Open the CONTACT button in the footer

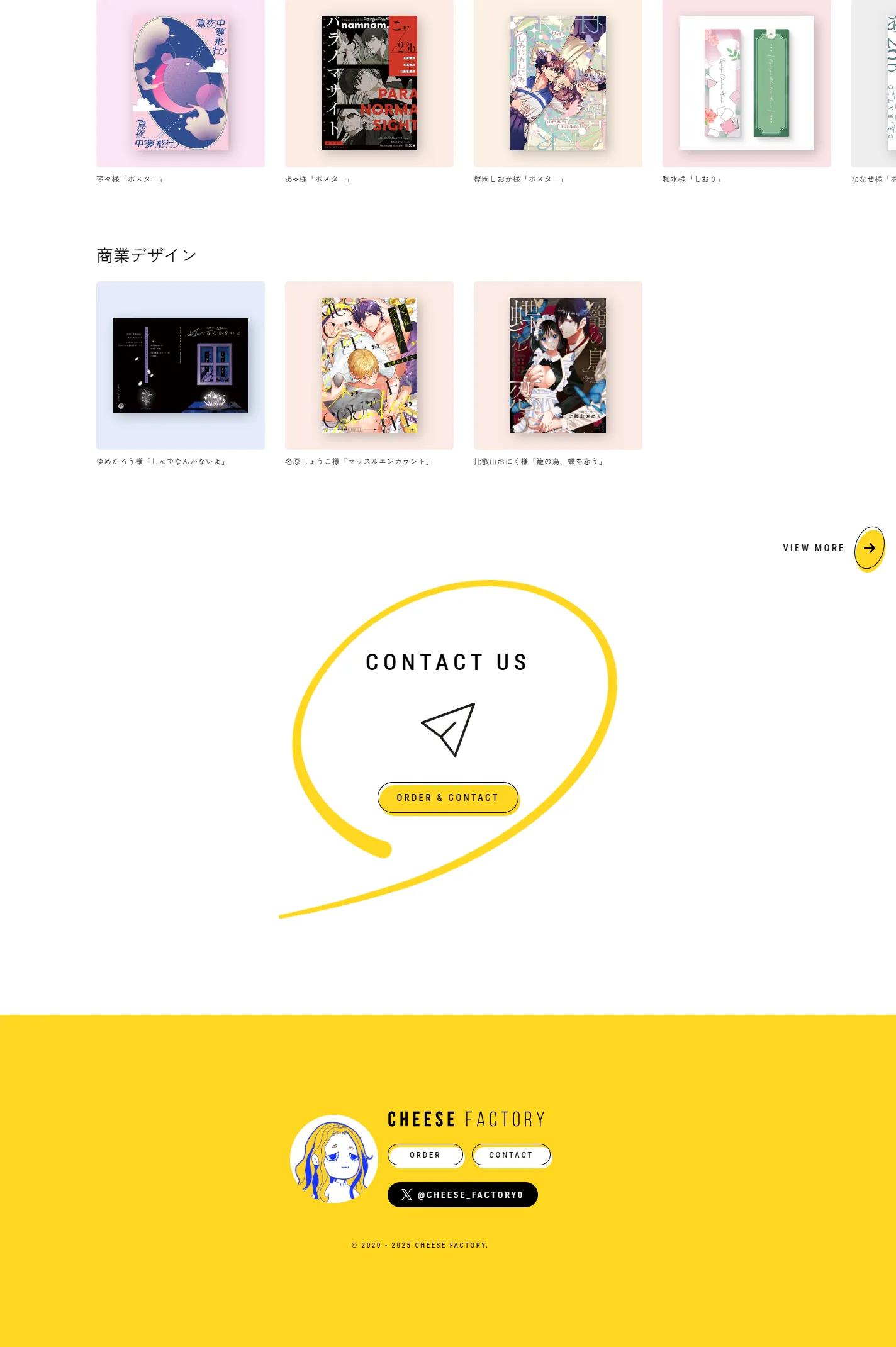[511, 1155]
